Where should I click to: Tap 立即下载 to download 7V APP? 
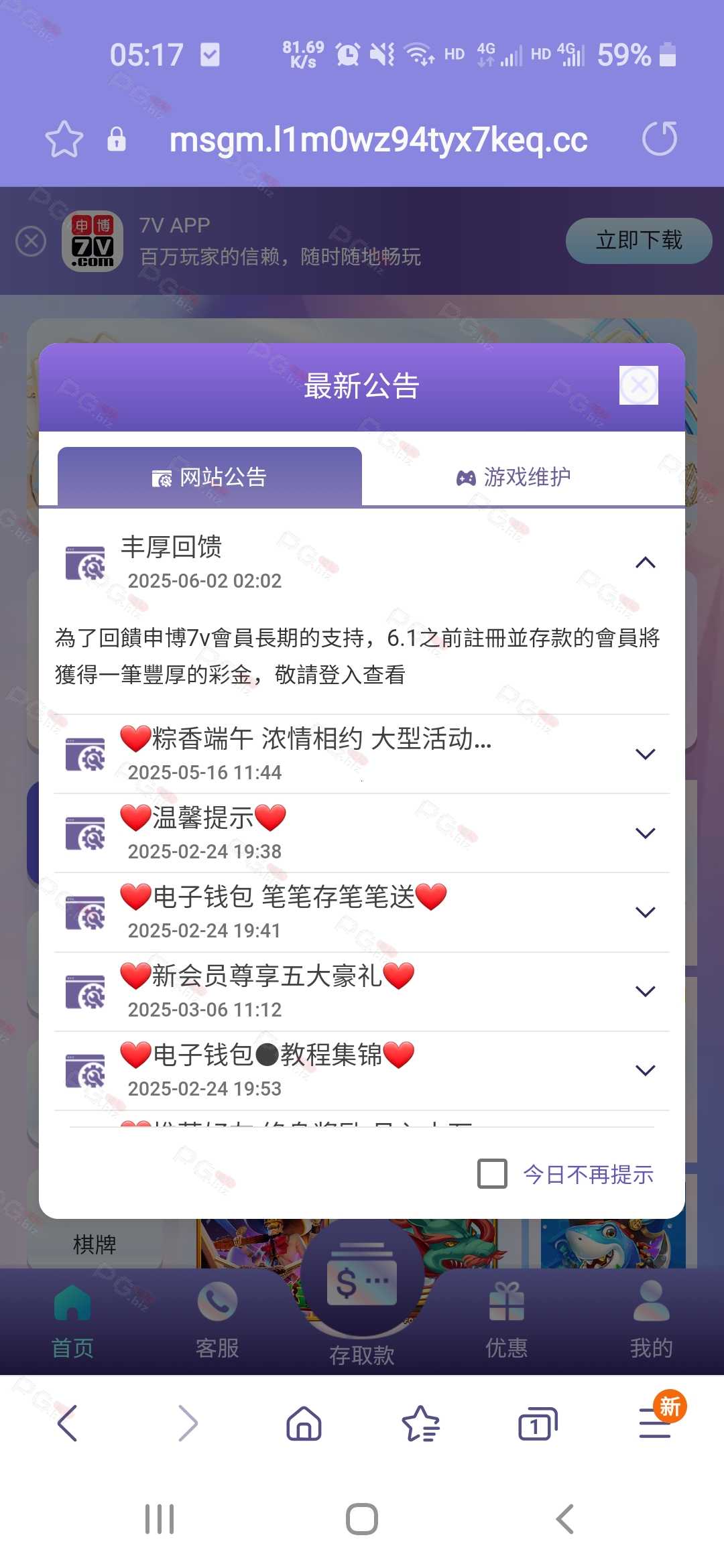pyautogui.click(x=639, y=241)
